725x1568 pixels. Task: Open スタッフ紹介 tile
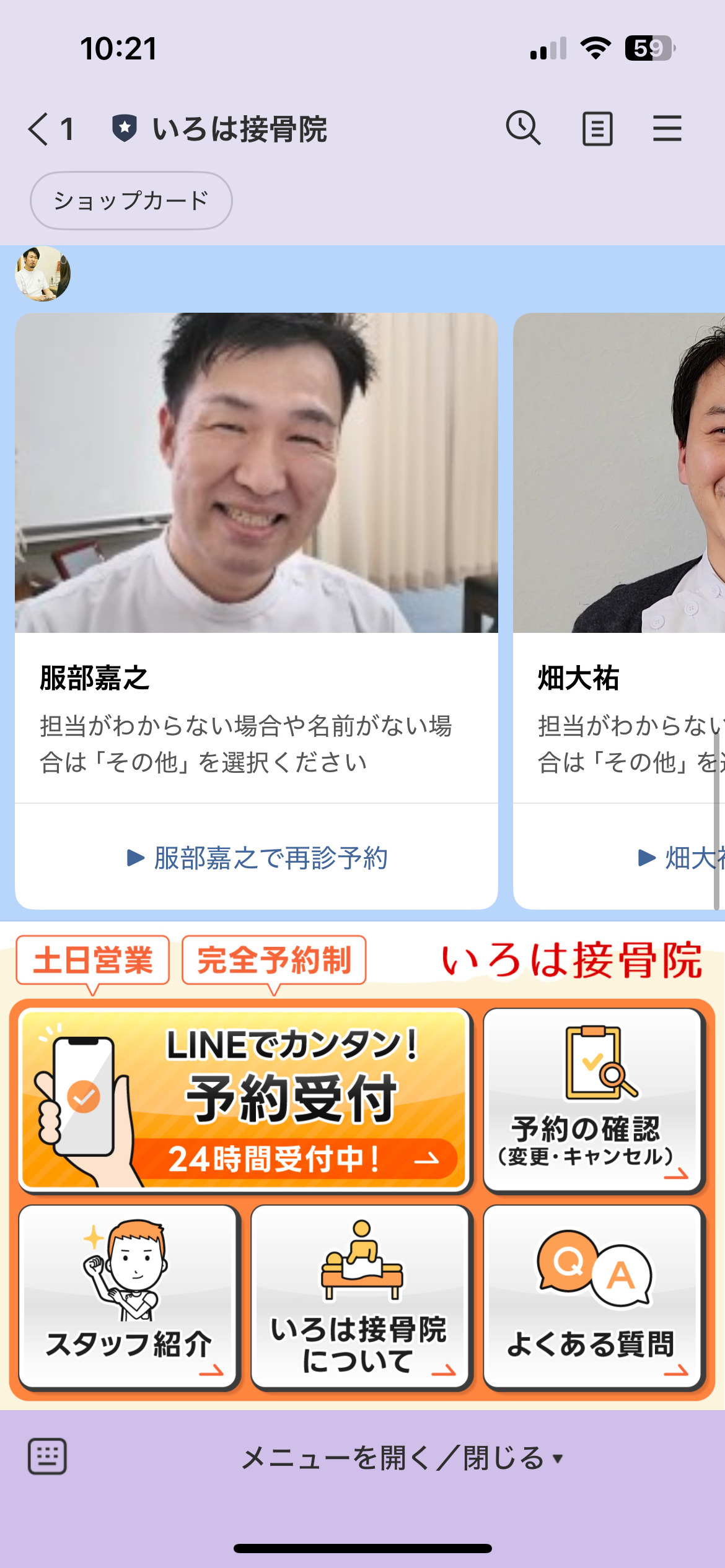(128, 1297)
